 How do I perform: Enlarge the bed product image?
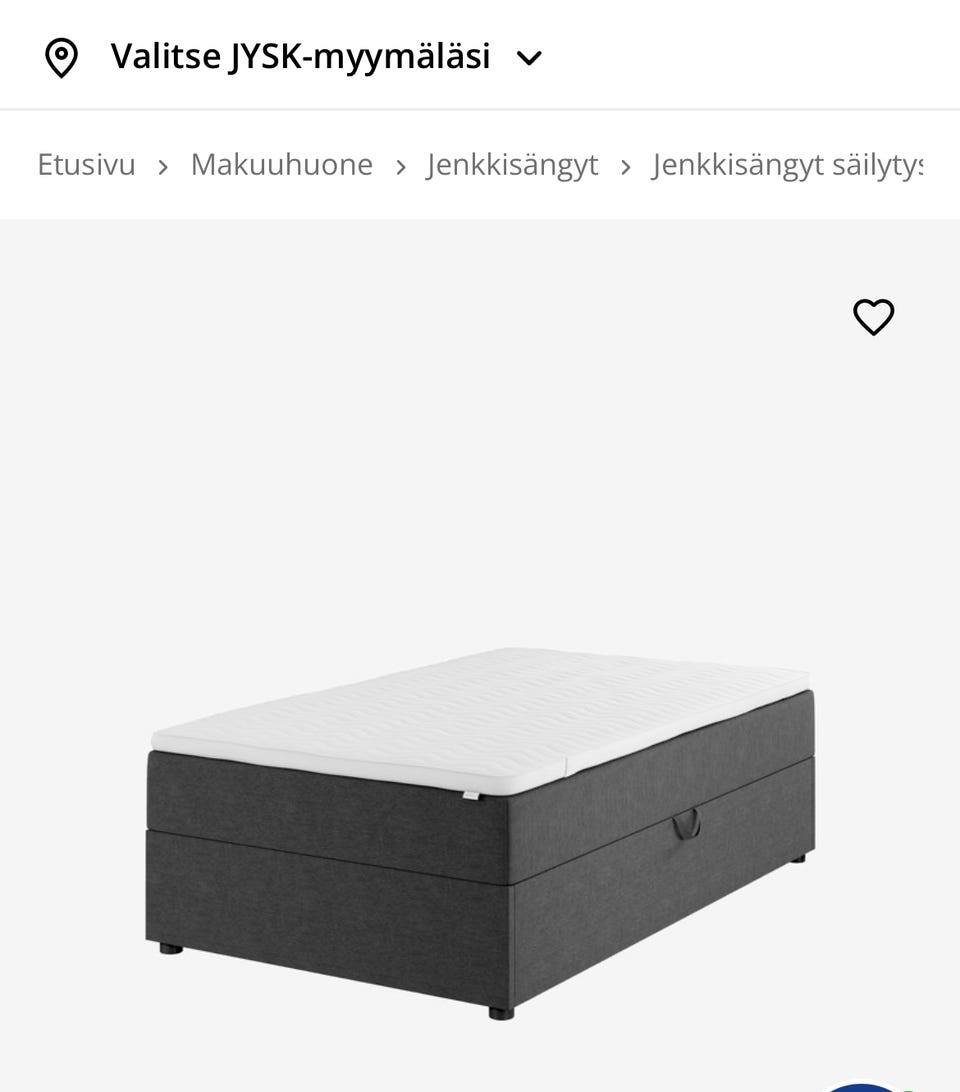point(480,830)
